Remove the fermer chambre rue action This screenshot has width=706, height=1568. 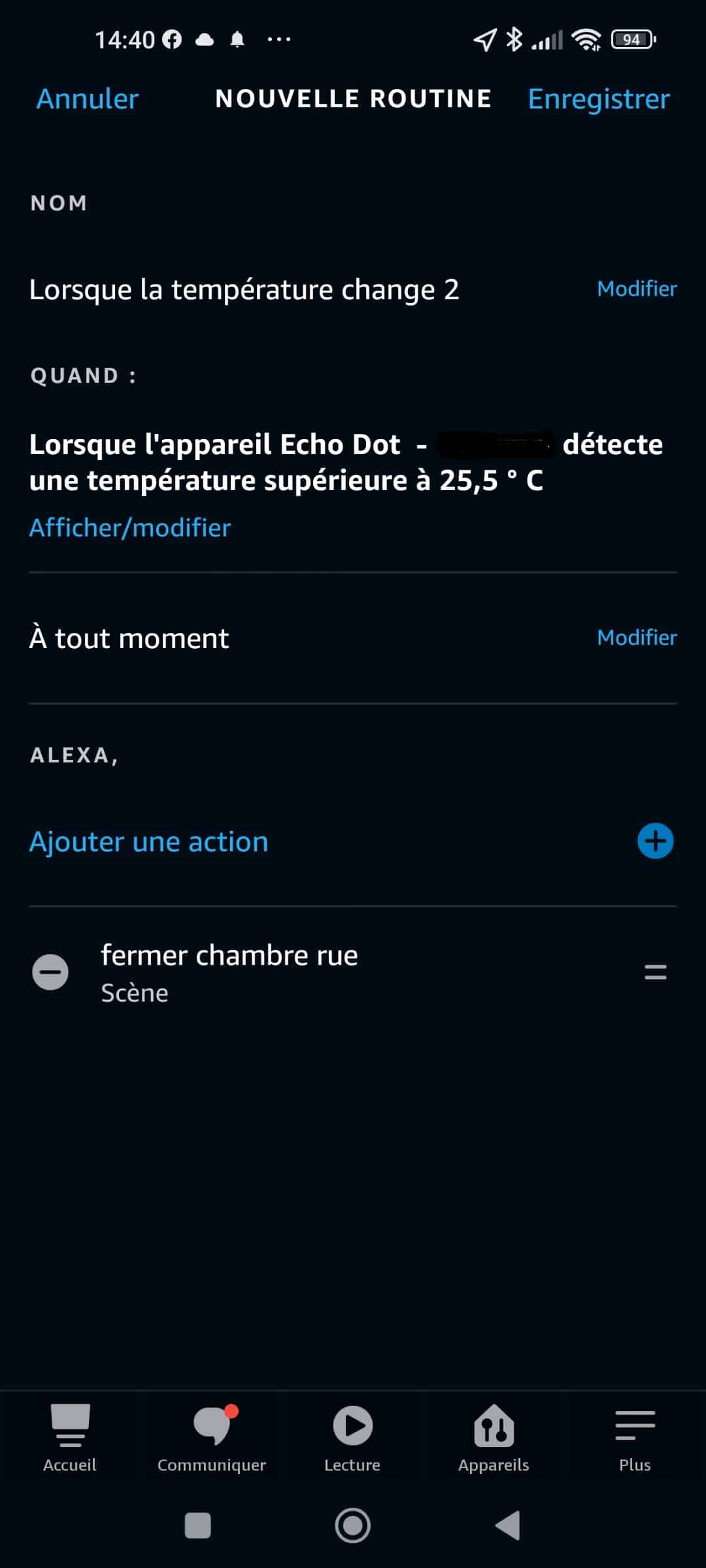point(50,972)
